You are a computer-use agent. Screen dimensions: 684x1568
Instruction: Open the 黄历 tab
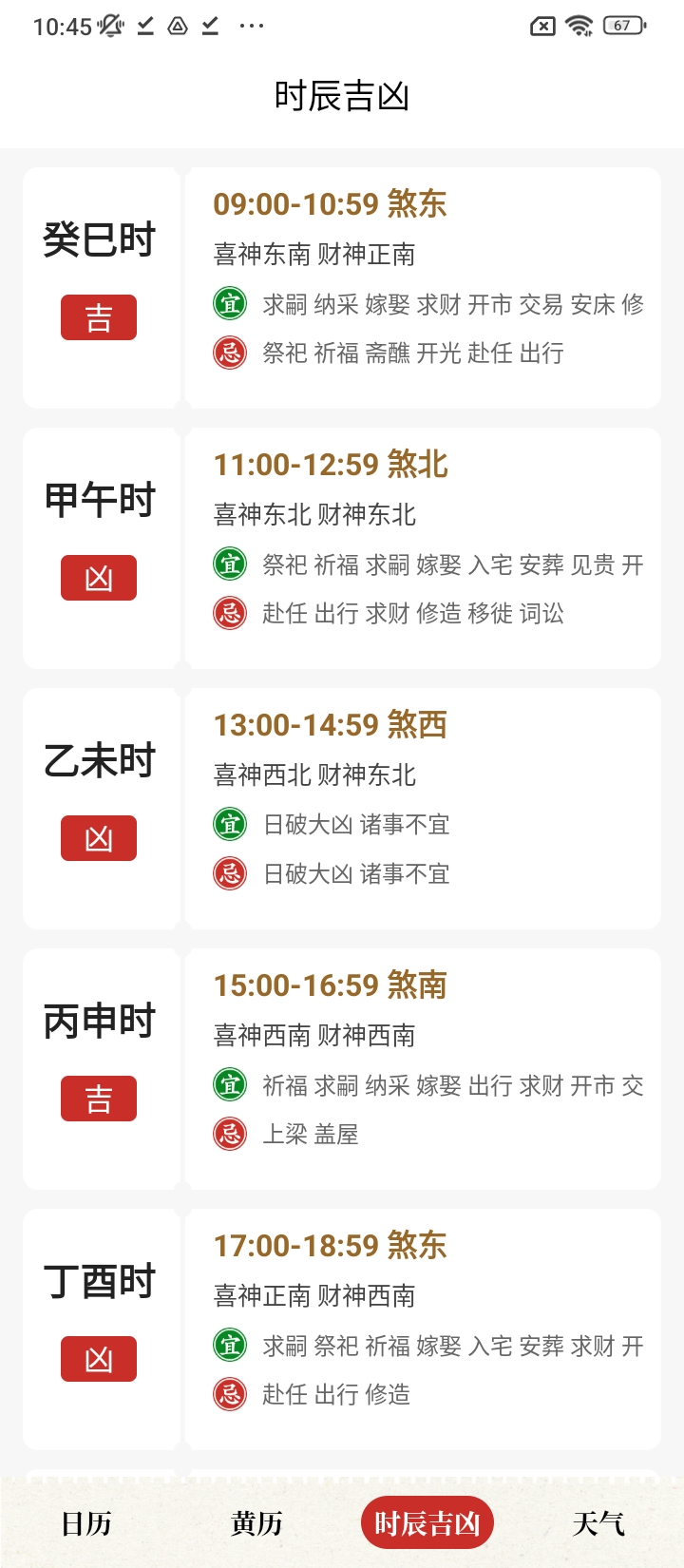(256, 1523)
